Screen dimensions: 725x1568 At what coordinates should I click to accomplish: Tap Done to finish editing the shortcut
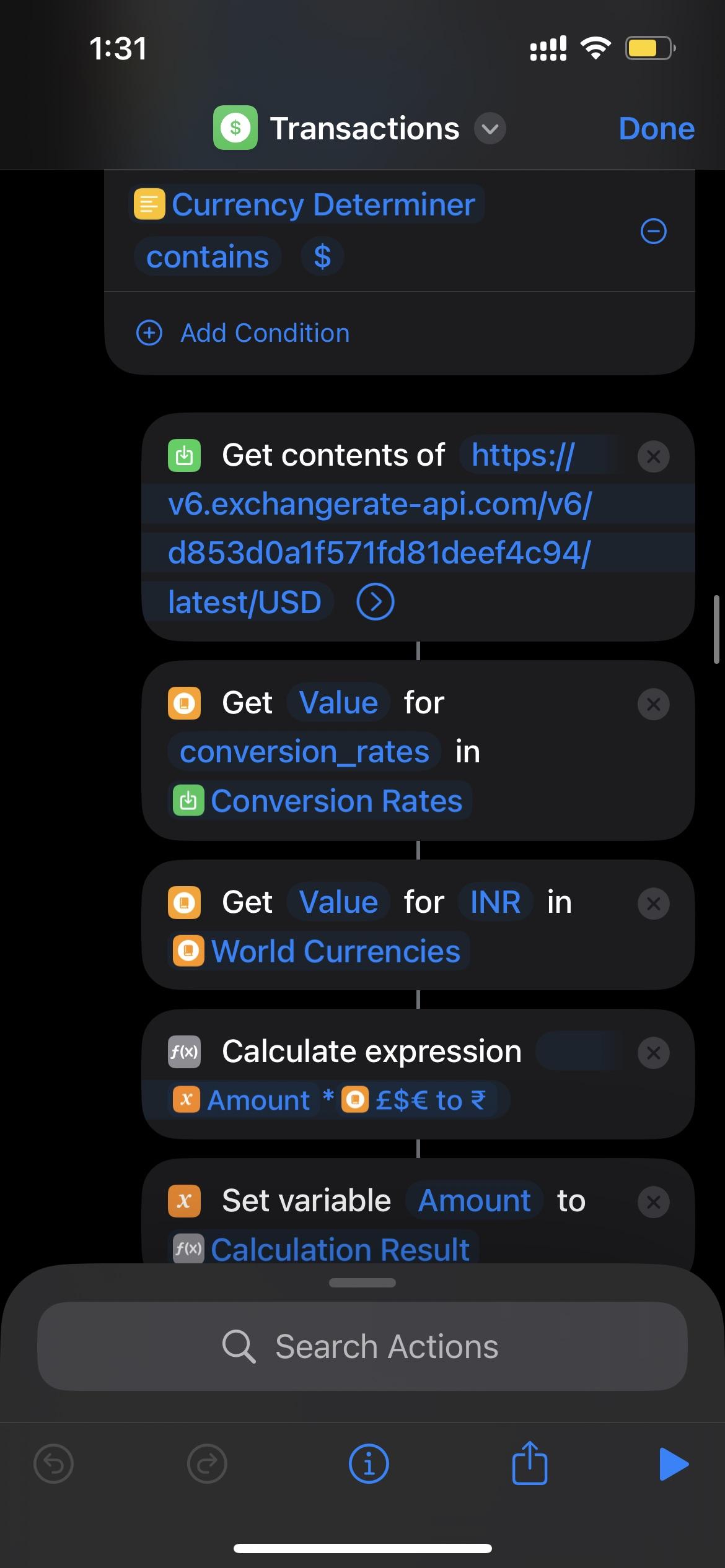656,129
